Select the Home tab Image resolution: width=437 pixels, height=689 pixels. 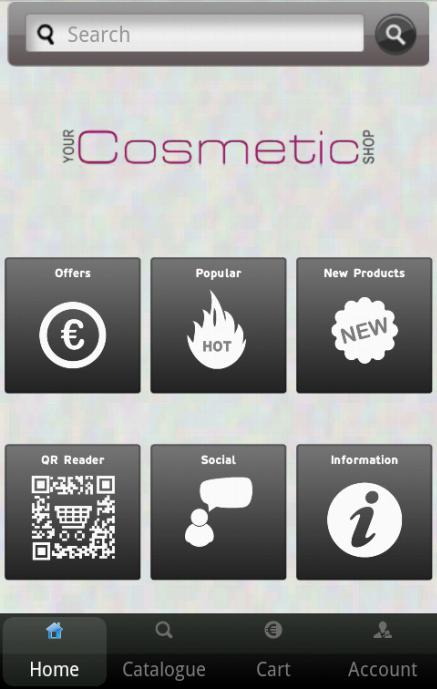(x=54, y=651)
